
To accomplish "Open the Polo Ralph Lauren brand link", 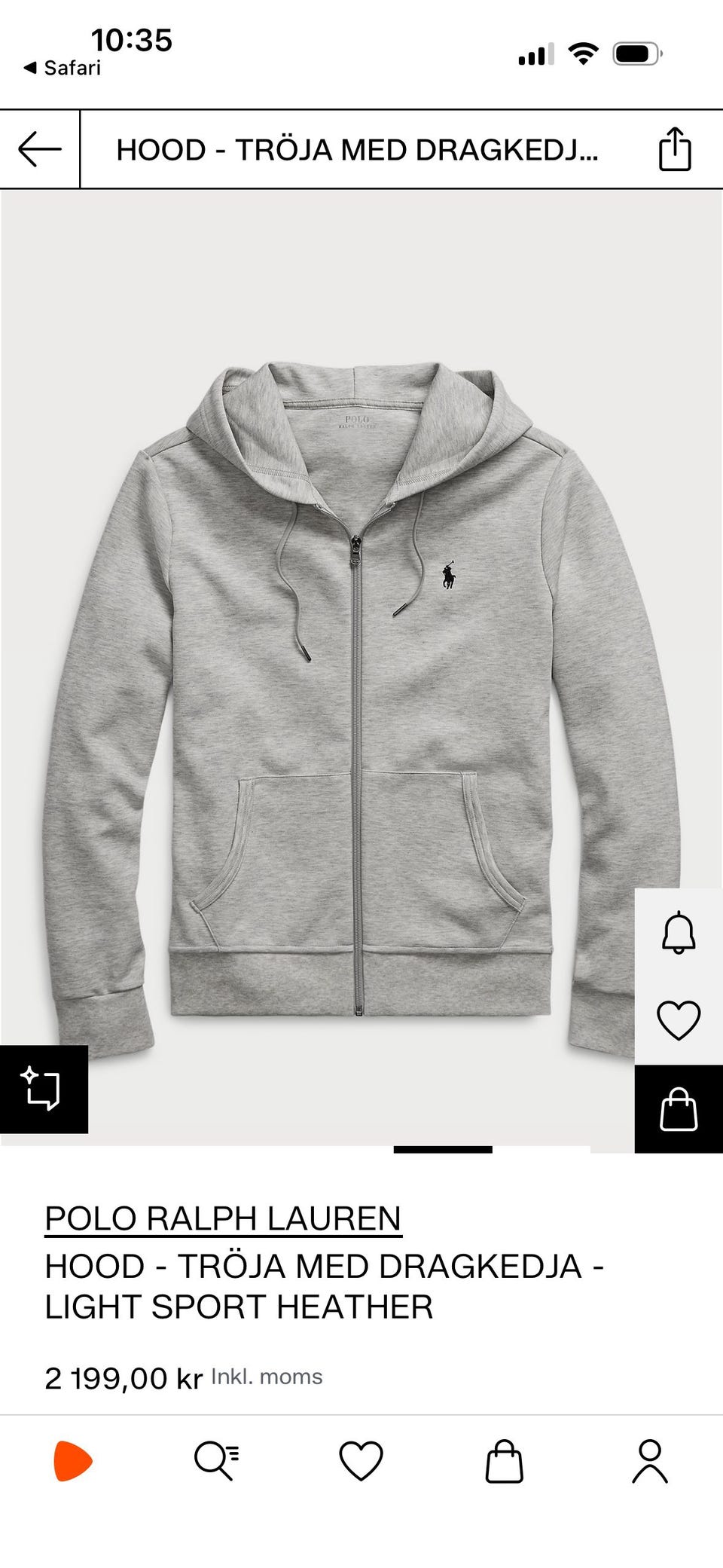I will [x=223, y=1218].
